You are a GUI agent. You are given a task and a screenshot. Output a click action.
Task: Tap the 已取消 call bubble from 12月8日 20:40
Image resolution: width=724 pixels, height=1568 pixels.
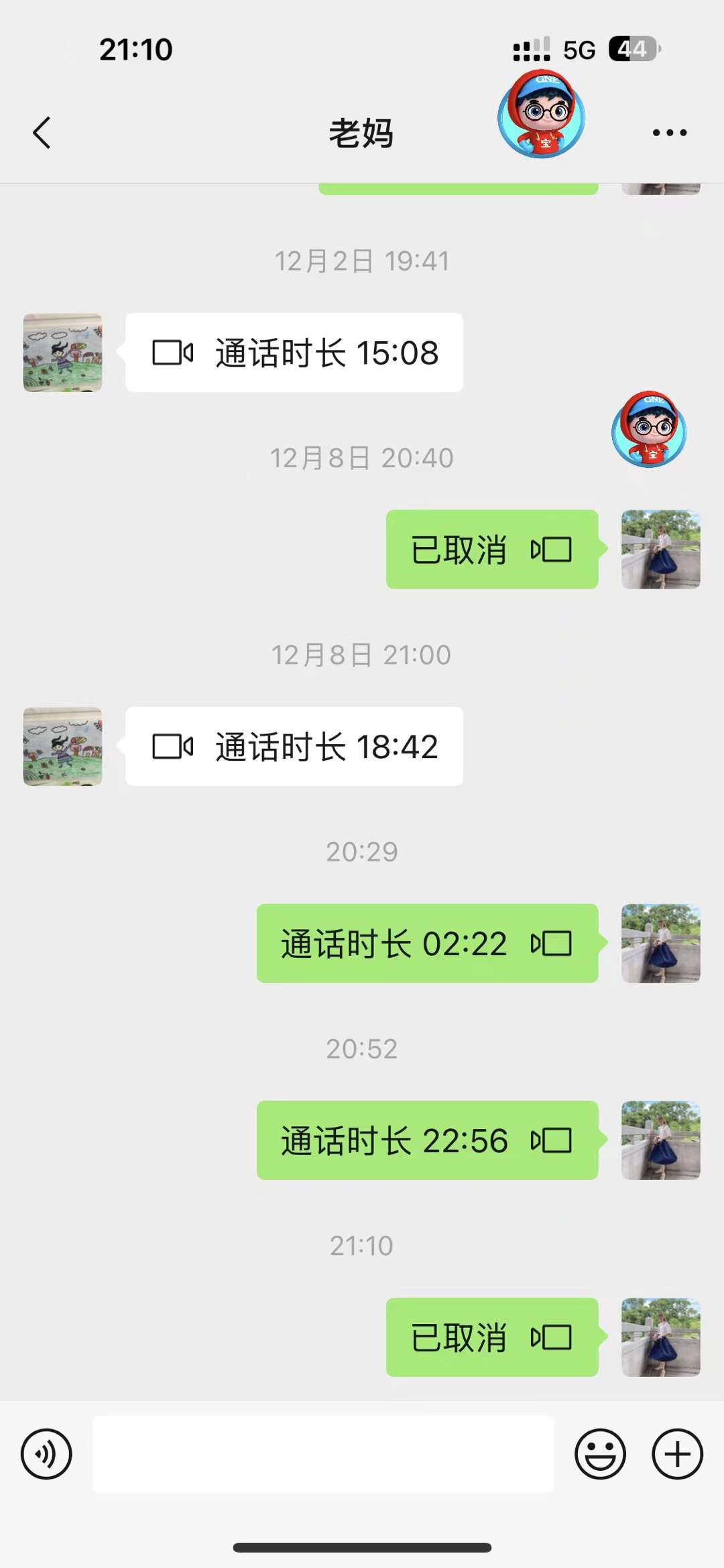coord(492,550)
